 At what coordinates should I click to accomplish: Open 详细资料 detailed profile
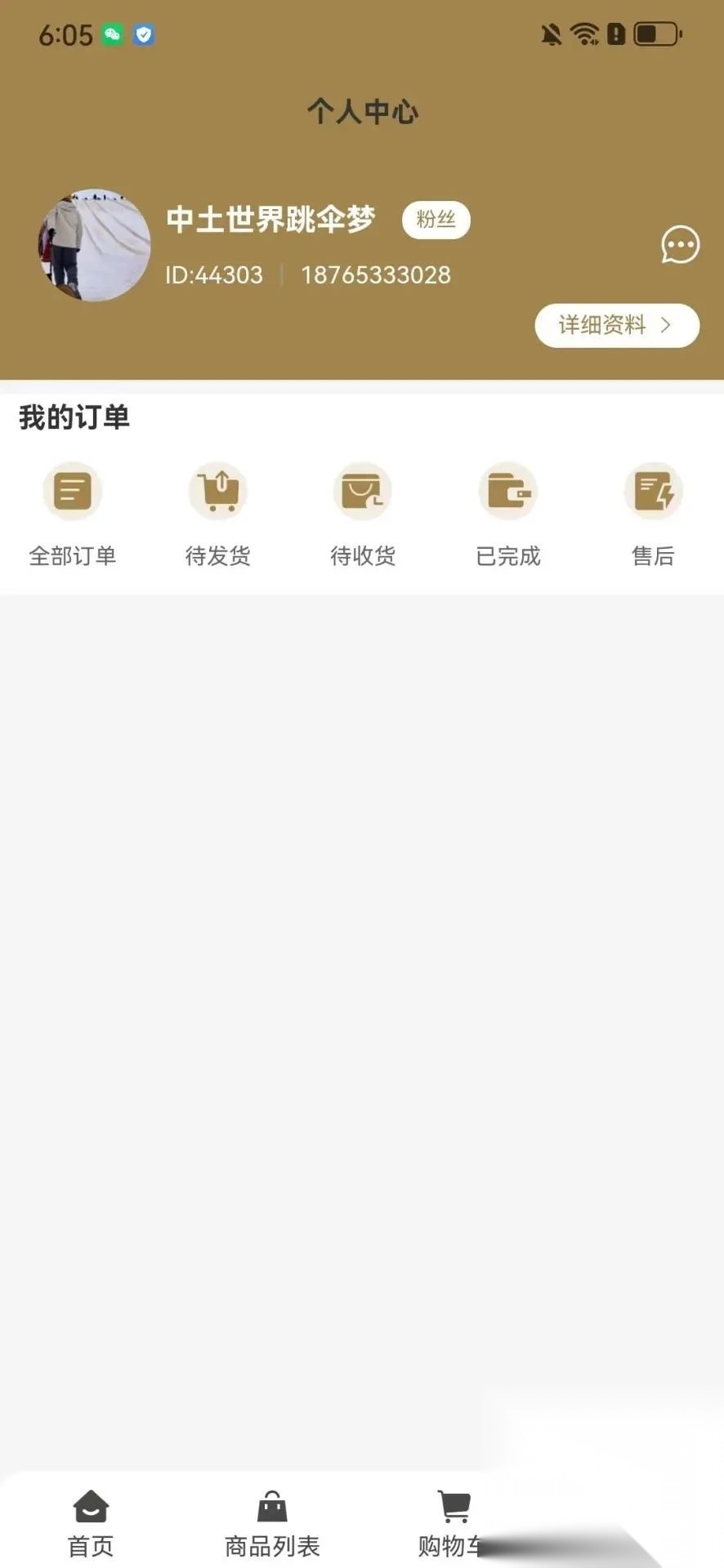[601, 325]
